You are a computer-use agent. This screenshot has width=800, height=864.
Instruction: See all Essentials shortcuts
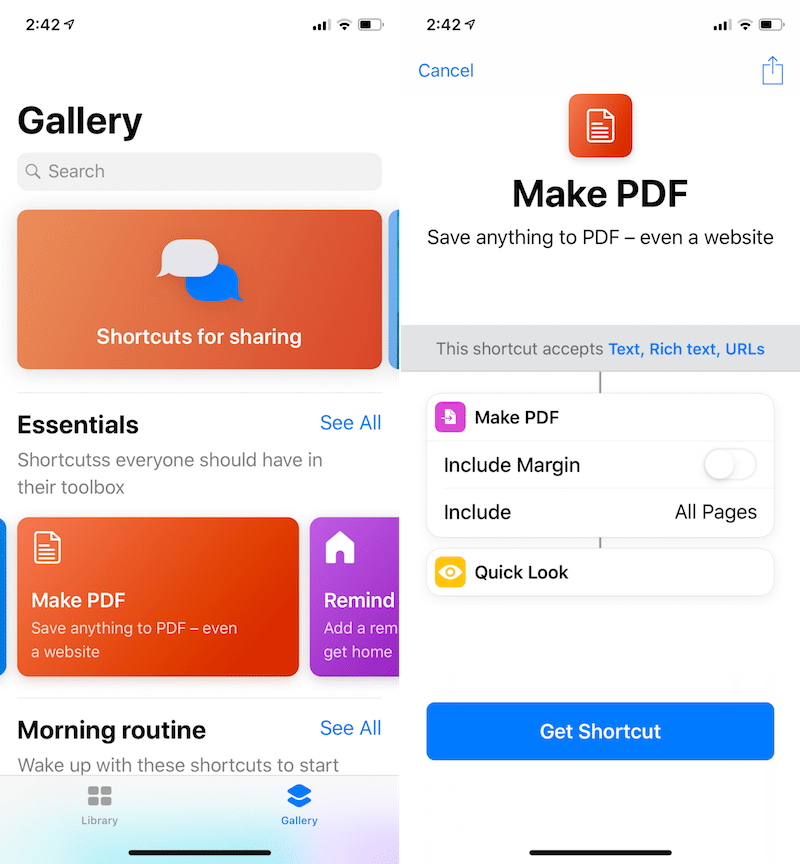pyautogui.click(x=350, y=423)
